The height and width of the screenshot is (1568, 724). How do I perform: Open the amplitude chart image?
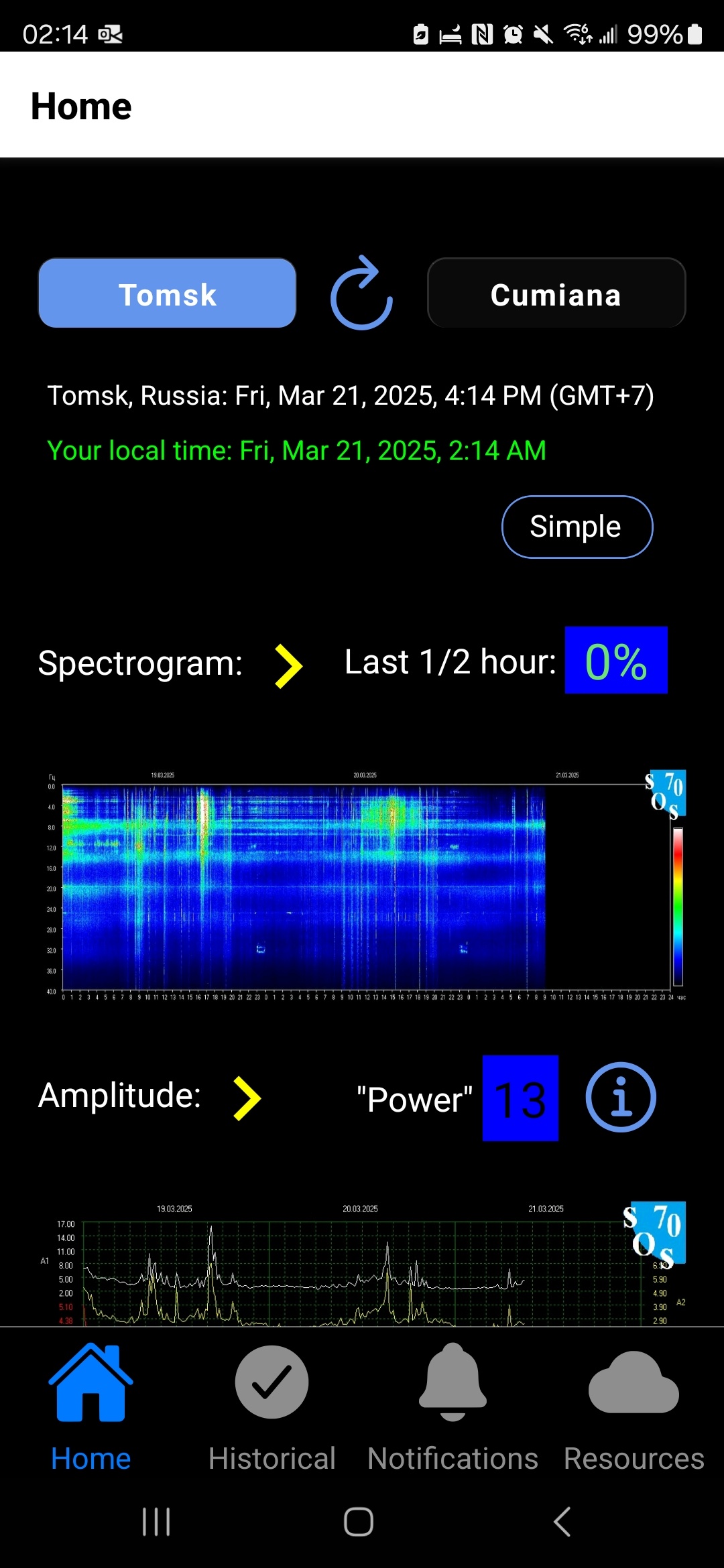(x=362, y=1263)
